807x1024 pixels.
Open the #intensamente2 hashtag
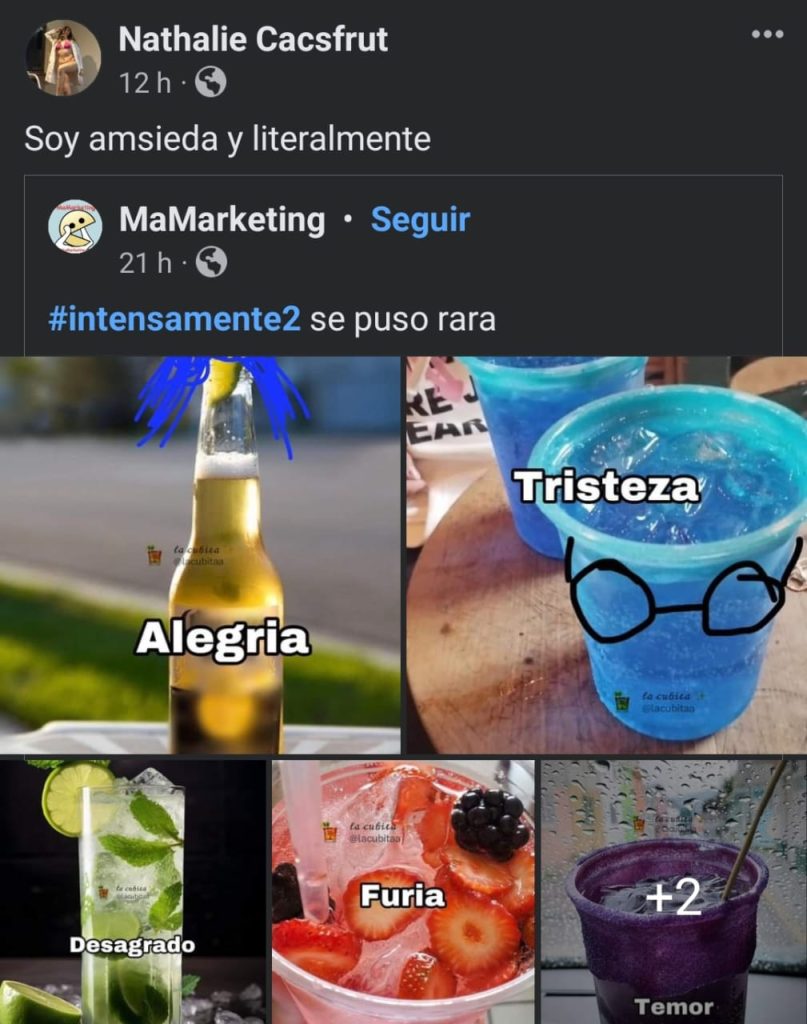point(174,320)
